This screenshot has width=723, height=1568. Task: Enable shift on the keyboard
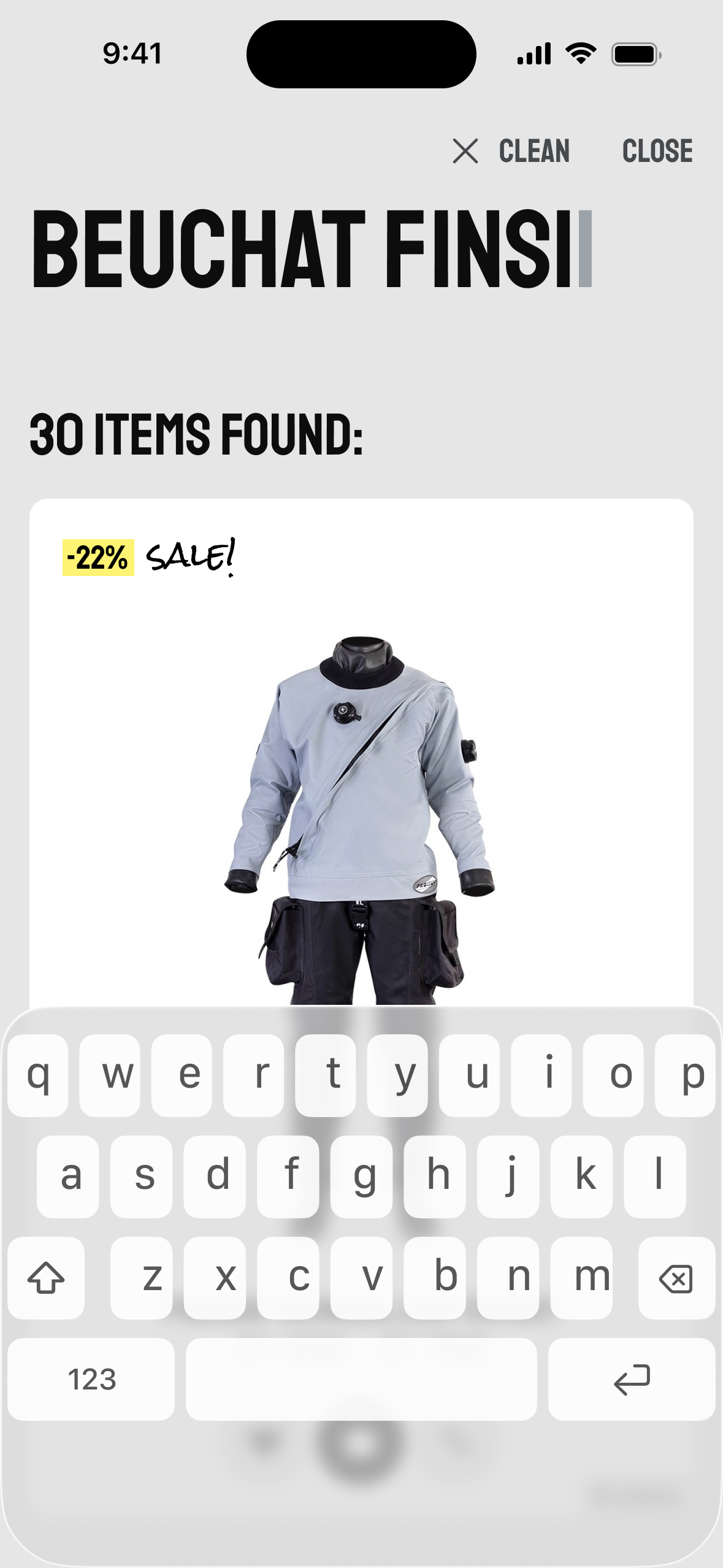coord(46,1278)
